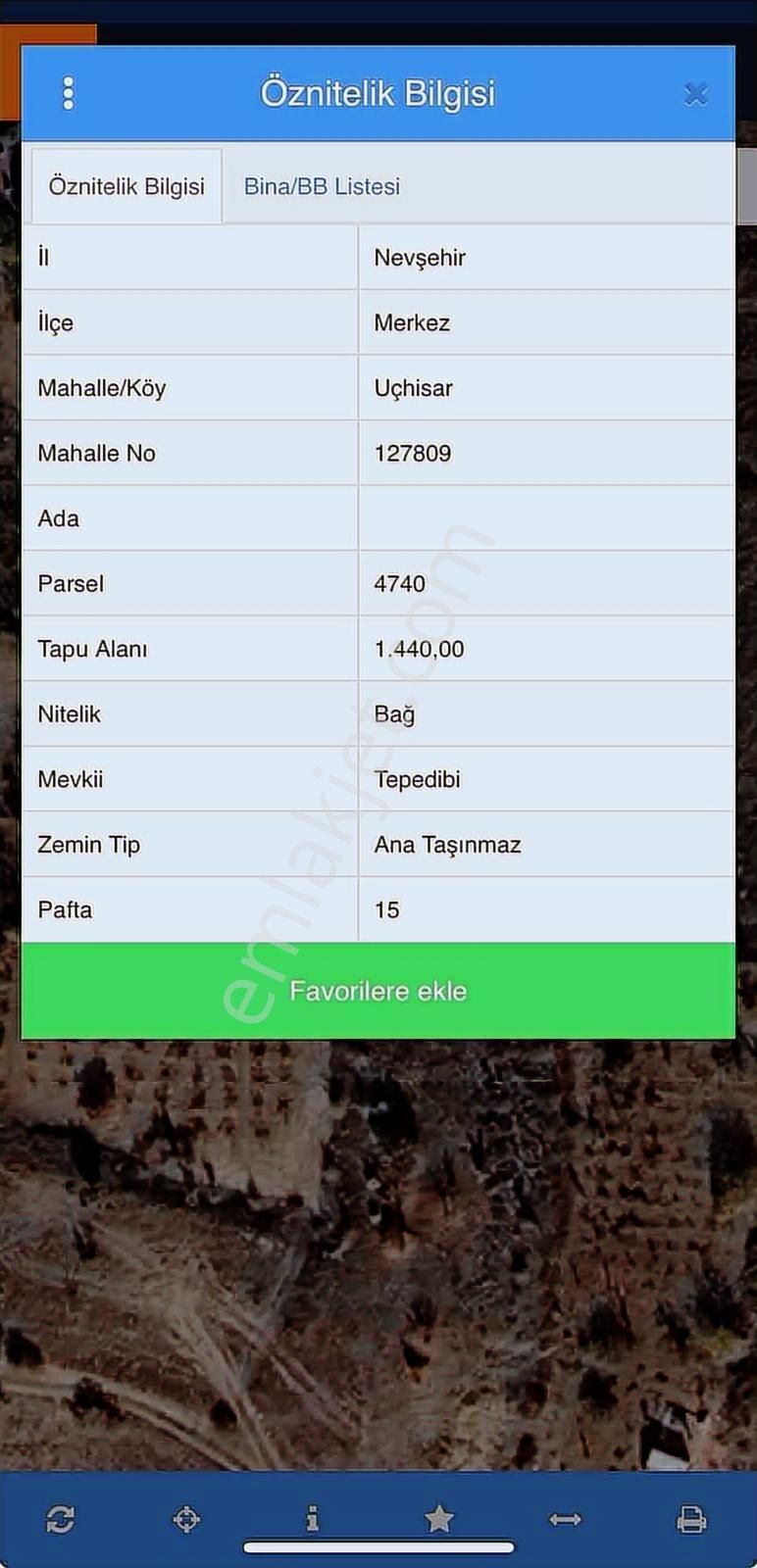This screenshot has width=757, height=1568.
Task: Open the info icon in bottom toolbar
Action: [312, 1519]
